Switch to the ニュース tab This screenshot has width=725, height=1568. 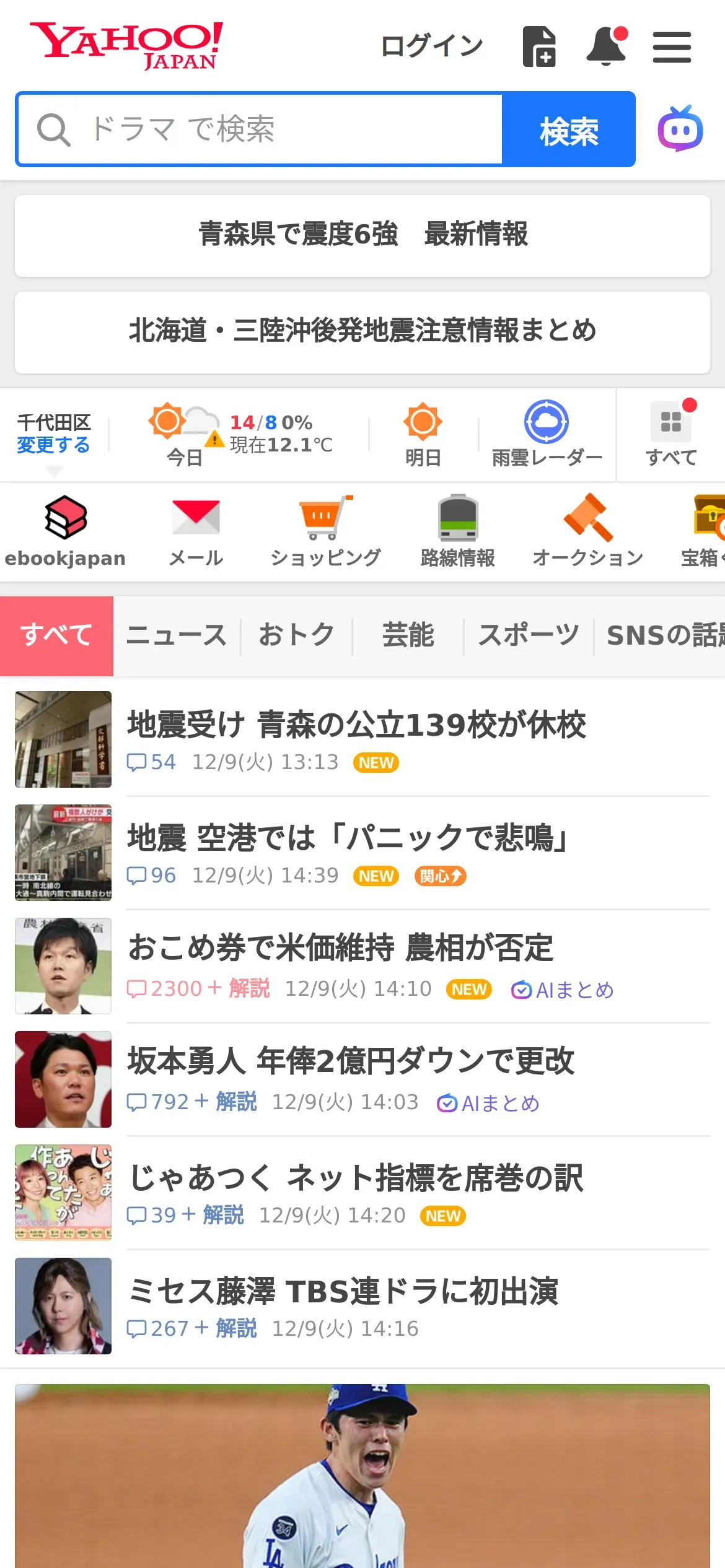coord(177,635)
